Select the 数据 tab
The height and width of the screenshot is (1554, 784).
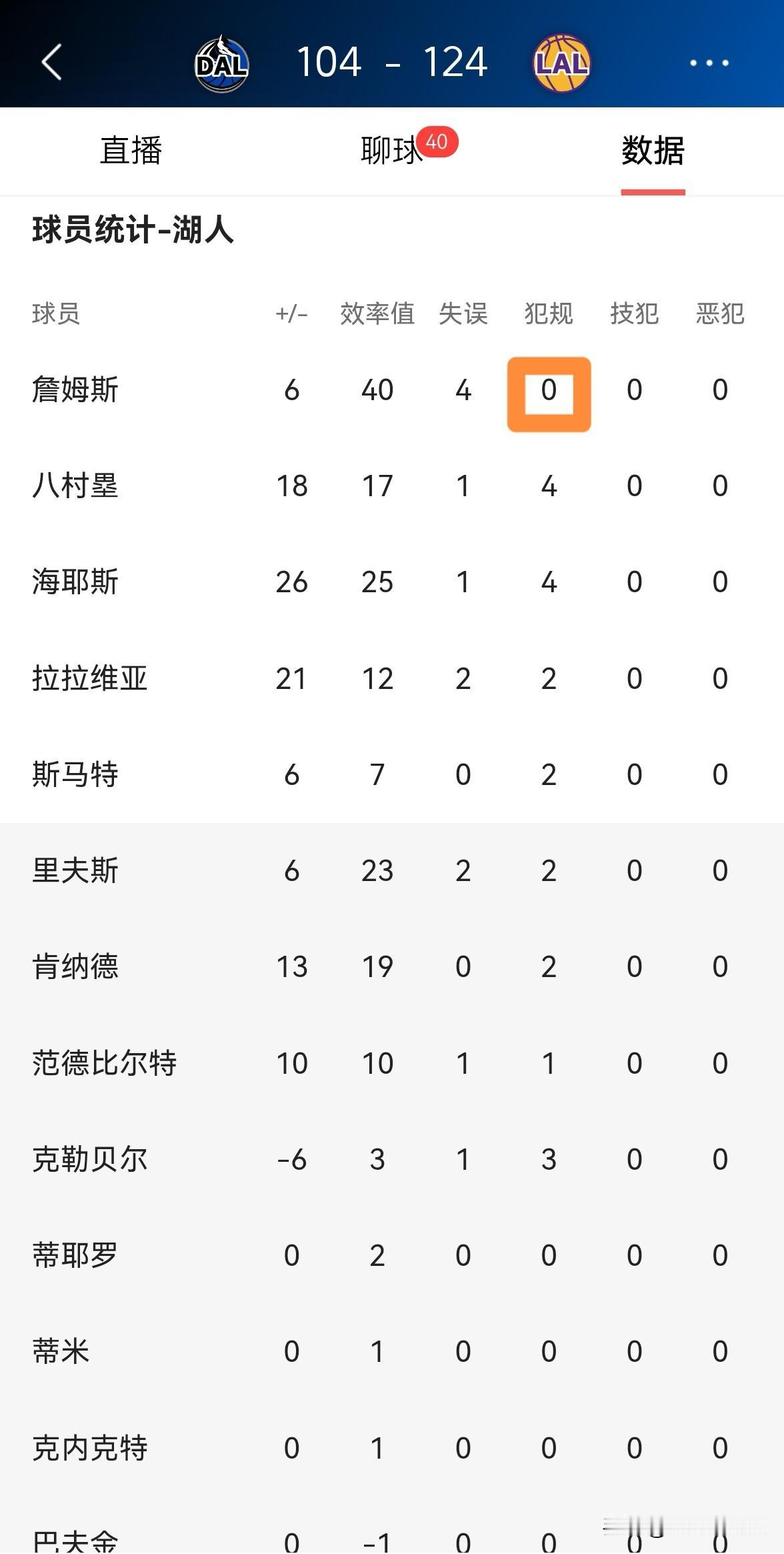click(x=653, y=150)
